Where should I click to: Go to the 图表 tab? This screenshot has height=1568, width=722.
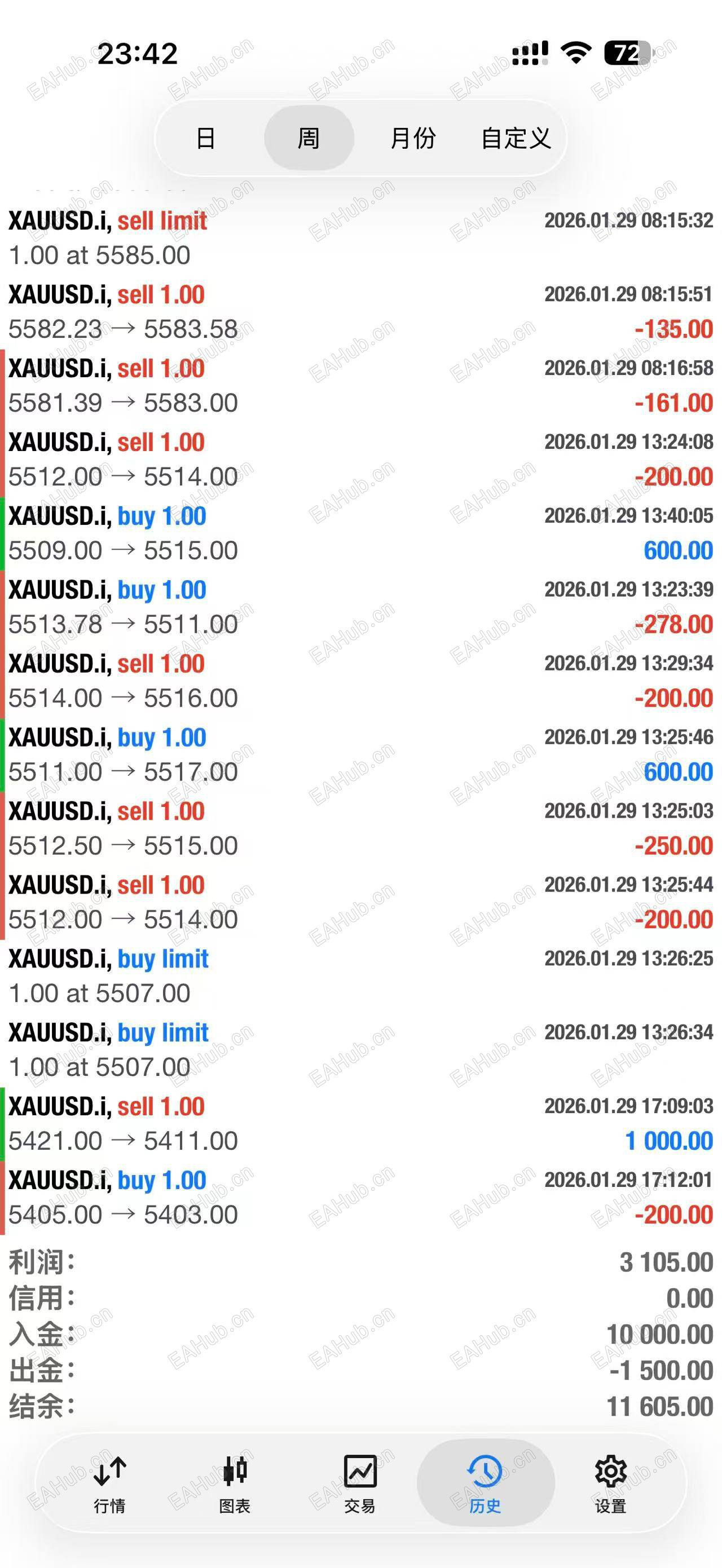(235, 1483)
